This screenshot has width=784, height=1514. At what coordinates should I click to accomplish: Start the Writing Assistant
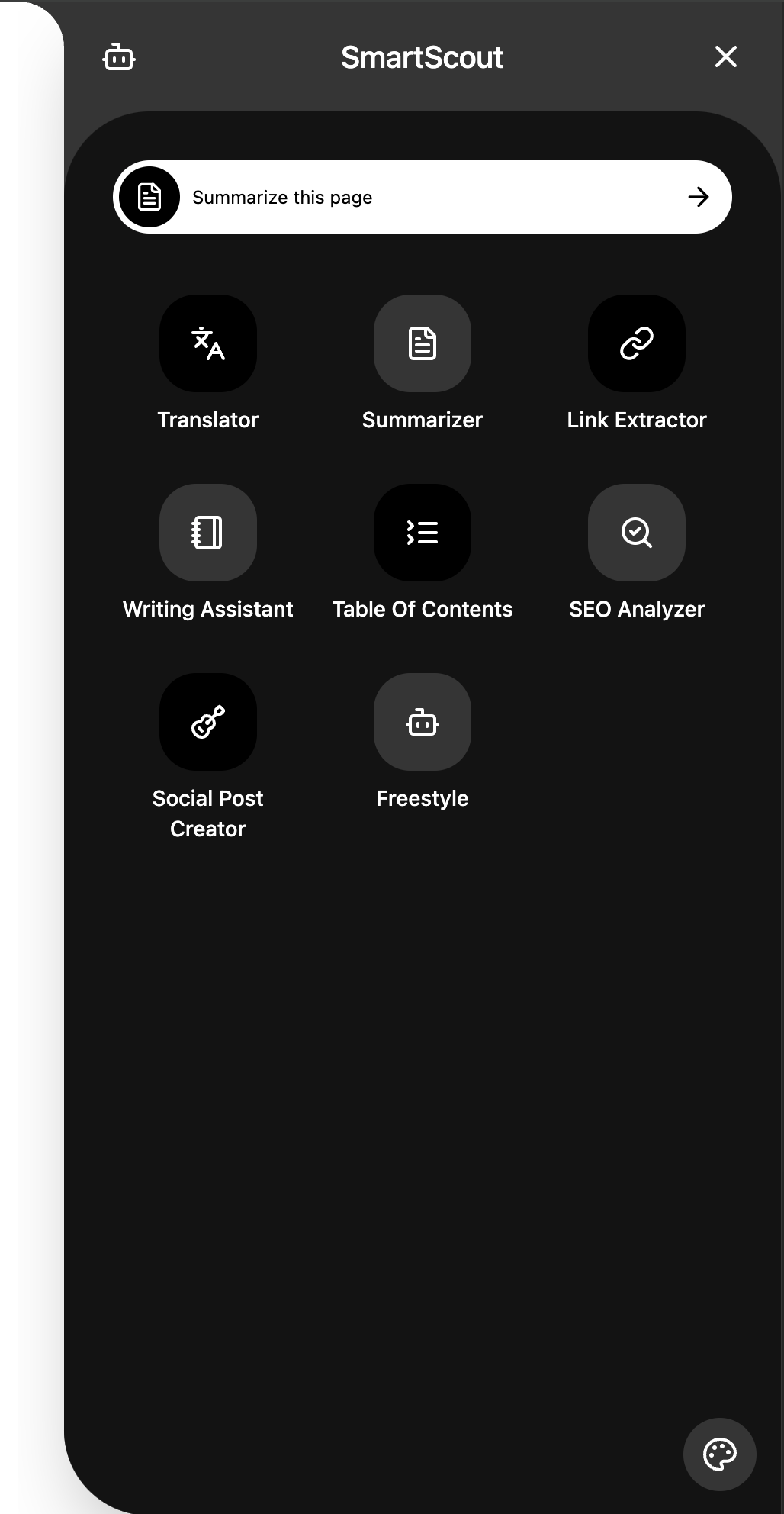tap(208, 533)
